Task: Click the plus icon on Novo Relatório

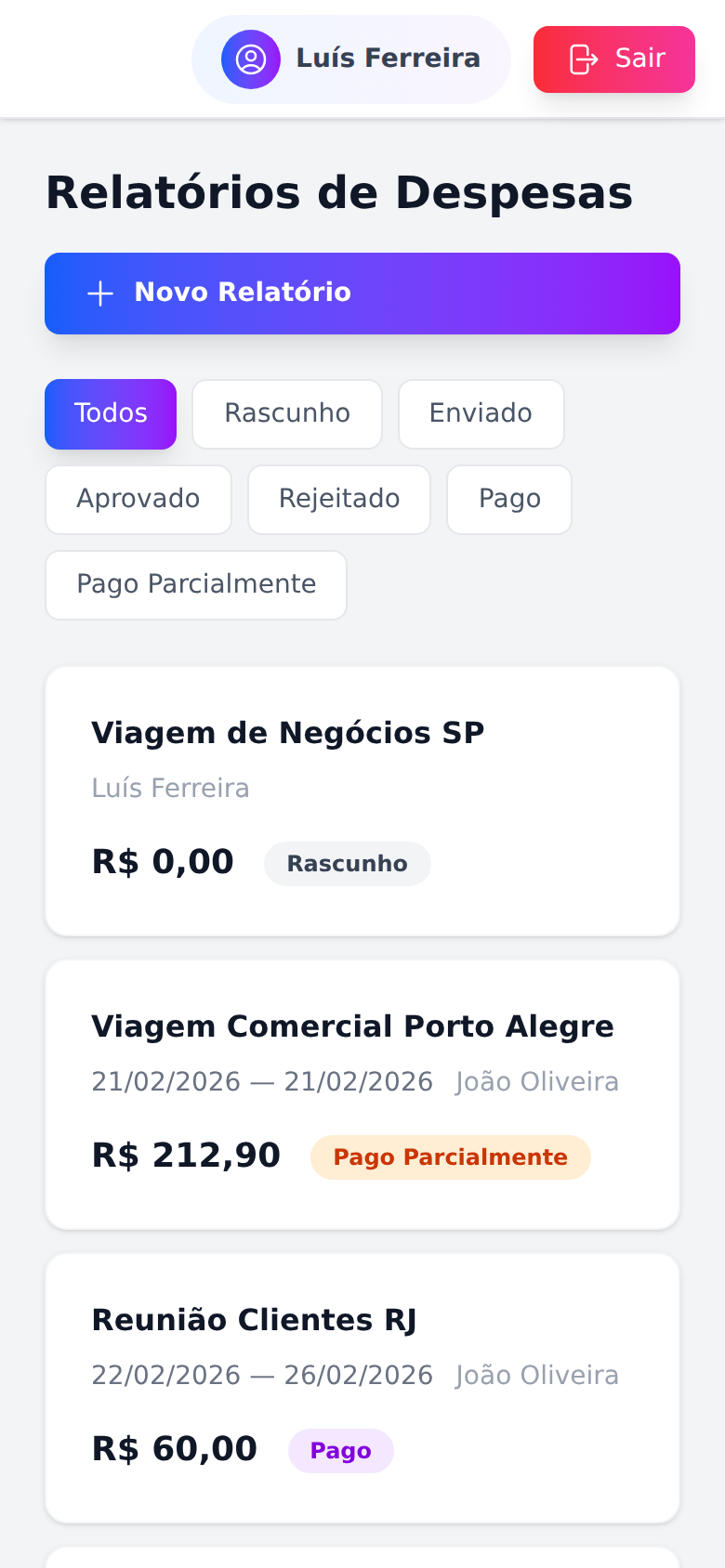Action: point(99,293)
